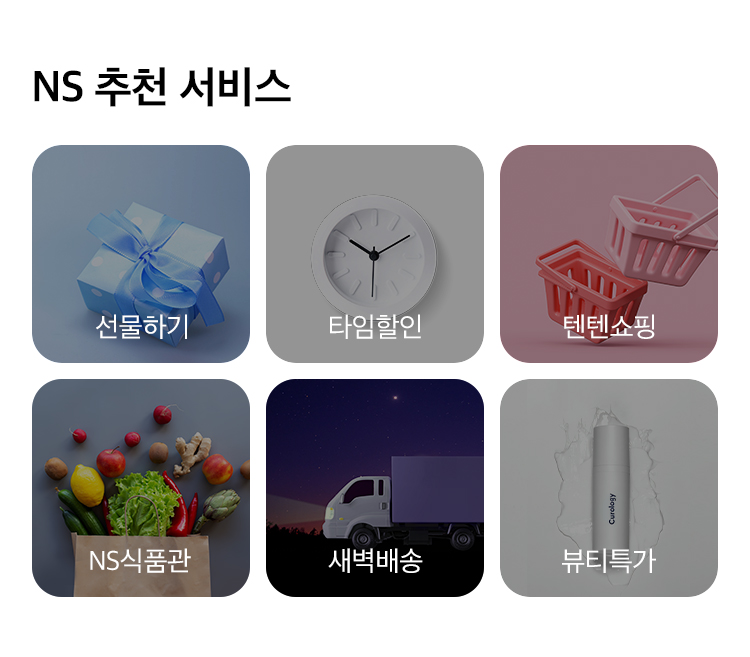View the 뷰티특가 beauty deals tile
750x657 pixels.
click(609, 488)
